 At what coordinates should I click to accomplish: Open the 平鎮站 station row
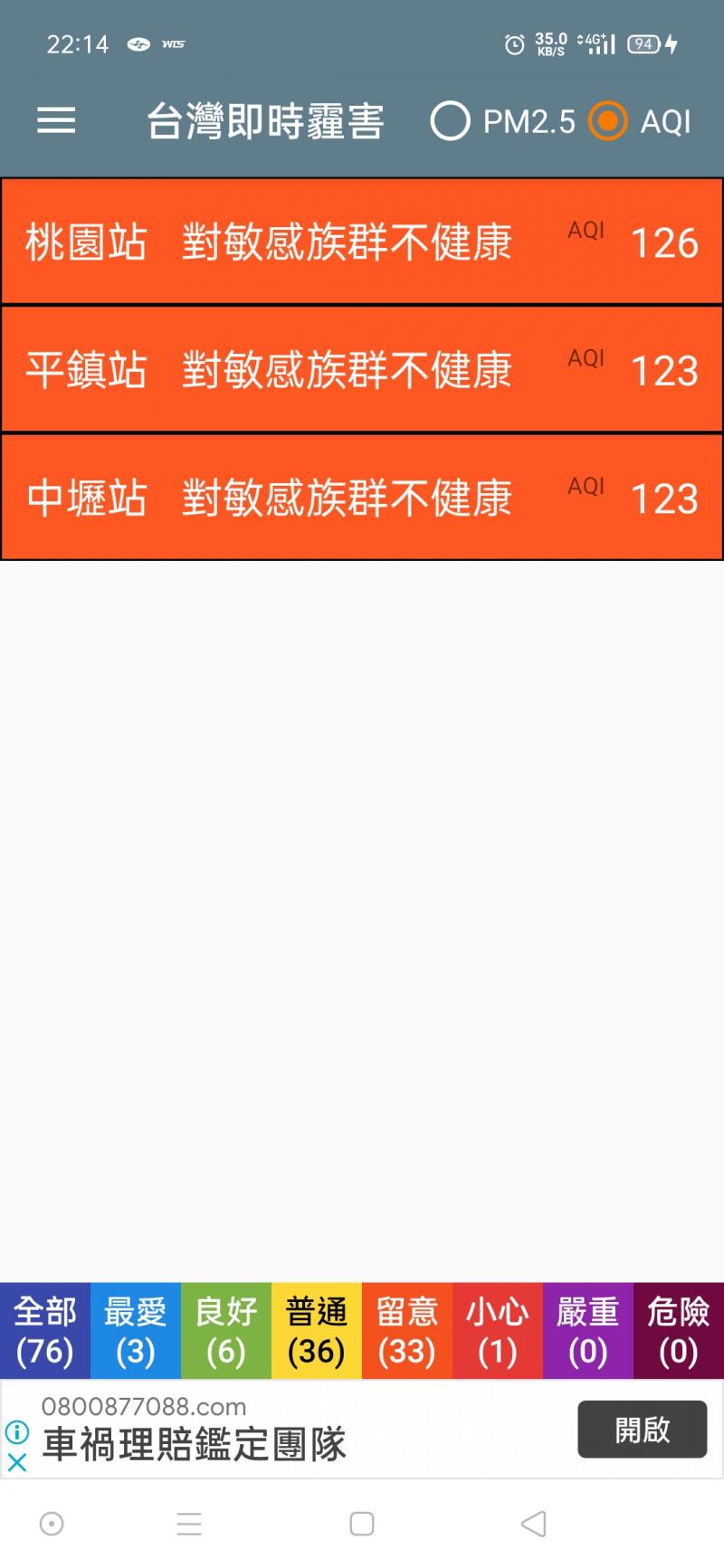[x=362, y=369]
